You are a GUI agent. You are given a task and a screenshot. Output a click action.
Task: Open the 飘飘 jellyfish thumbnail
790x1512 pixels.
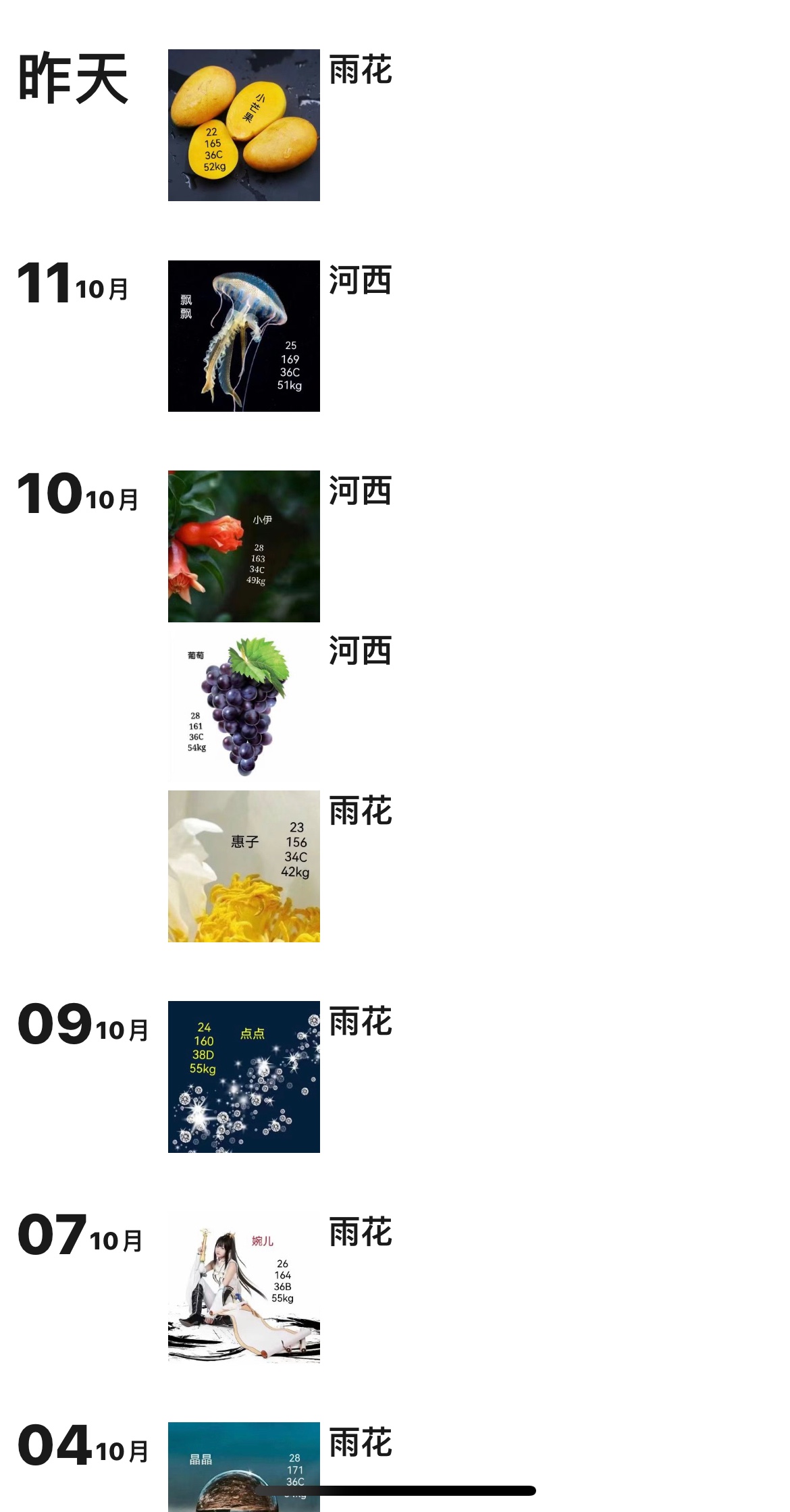[x=243, y=335]
